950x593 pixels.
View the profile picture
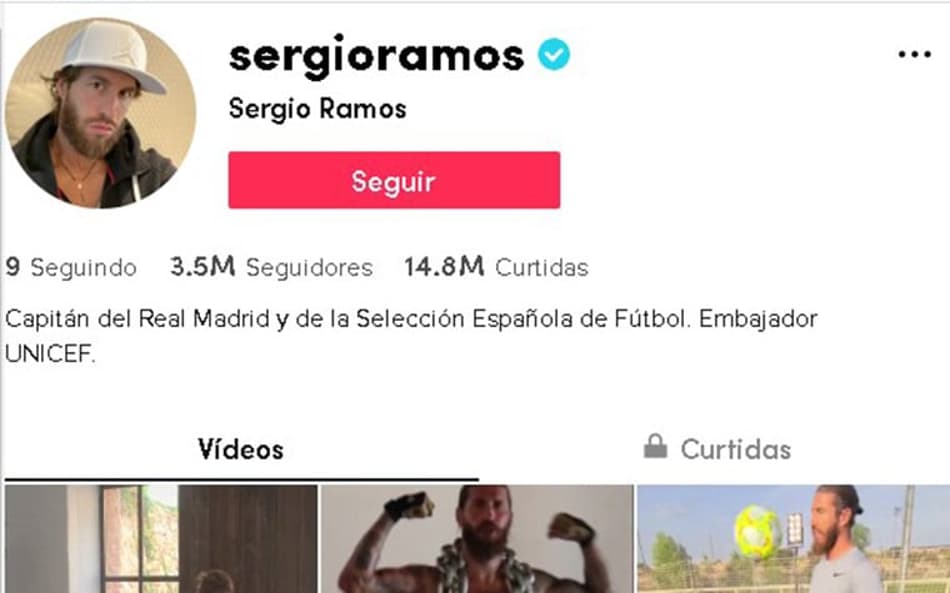pos(99,111)
